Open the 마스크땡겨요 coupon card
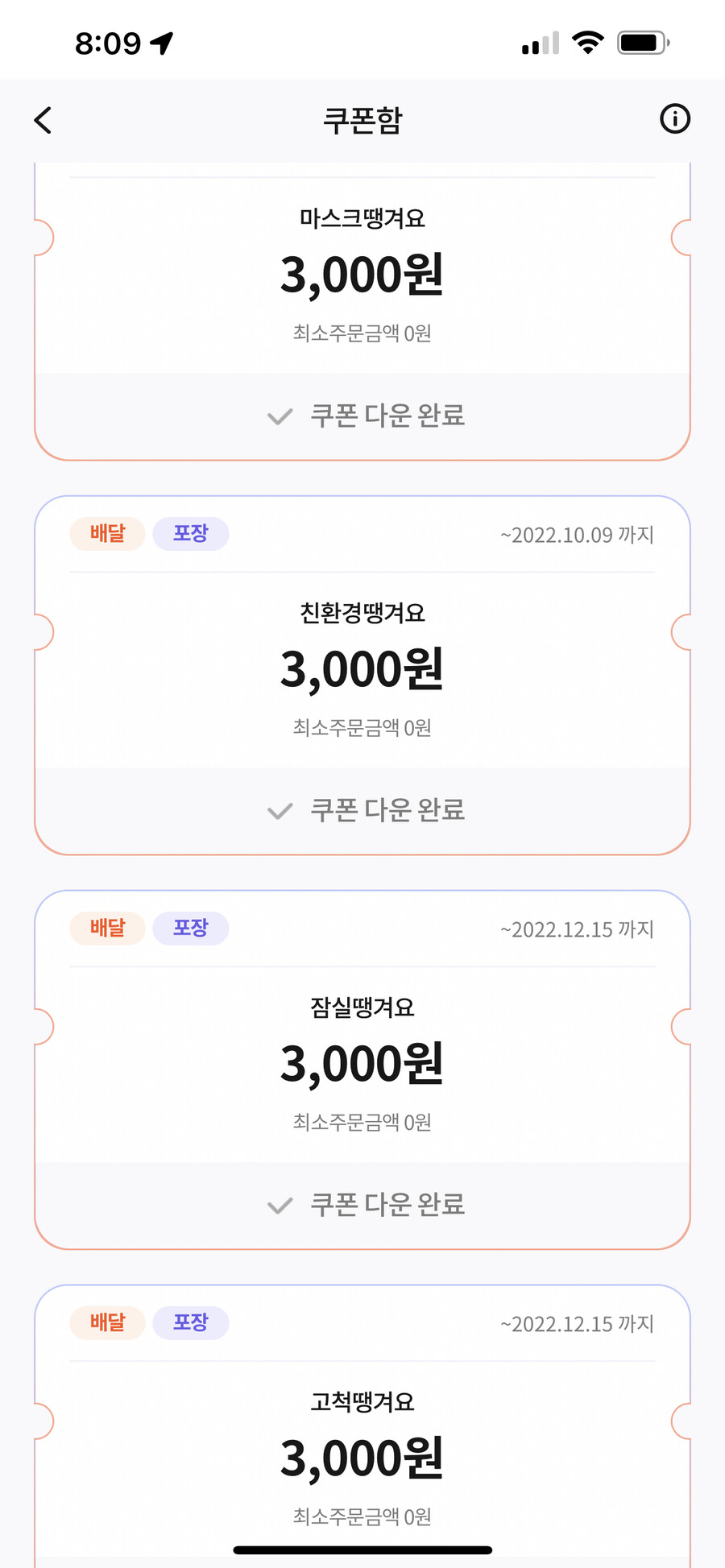This screenshot has width=725, height=1568. click(x=362, y=274)
